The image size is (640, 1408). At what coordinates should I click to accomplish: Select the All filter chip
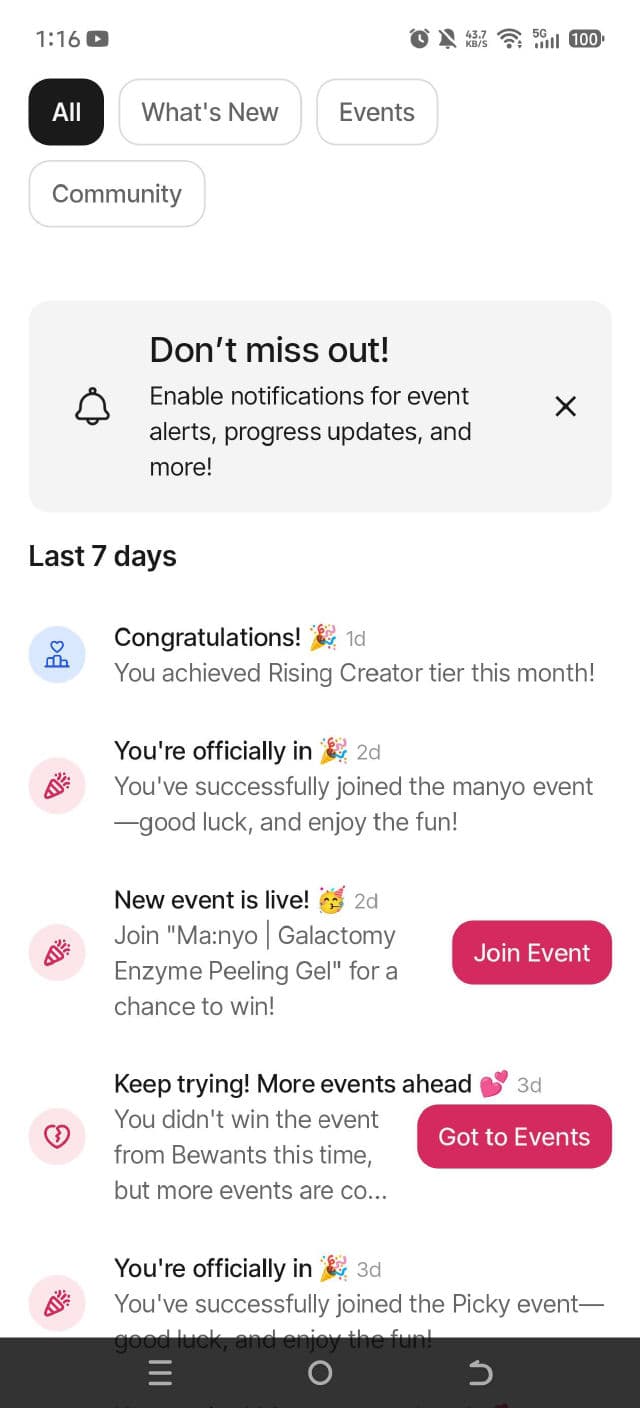pos(66,112)
